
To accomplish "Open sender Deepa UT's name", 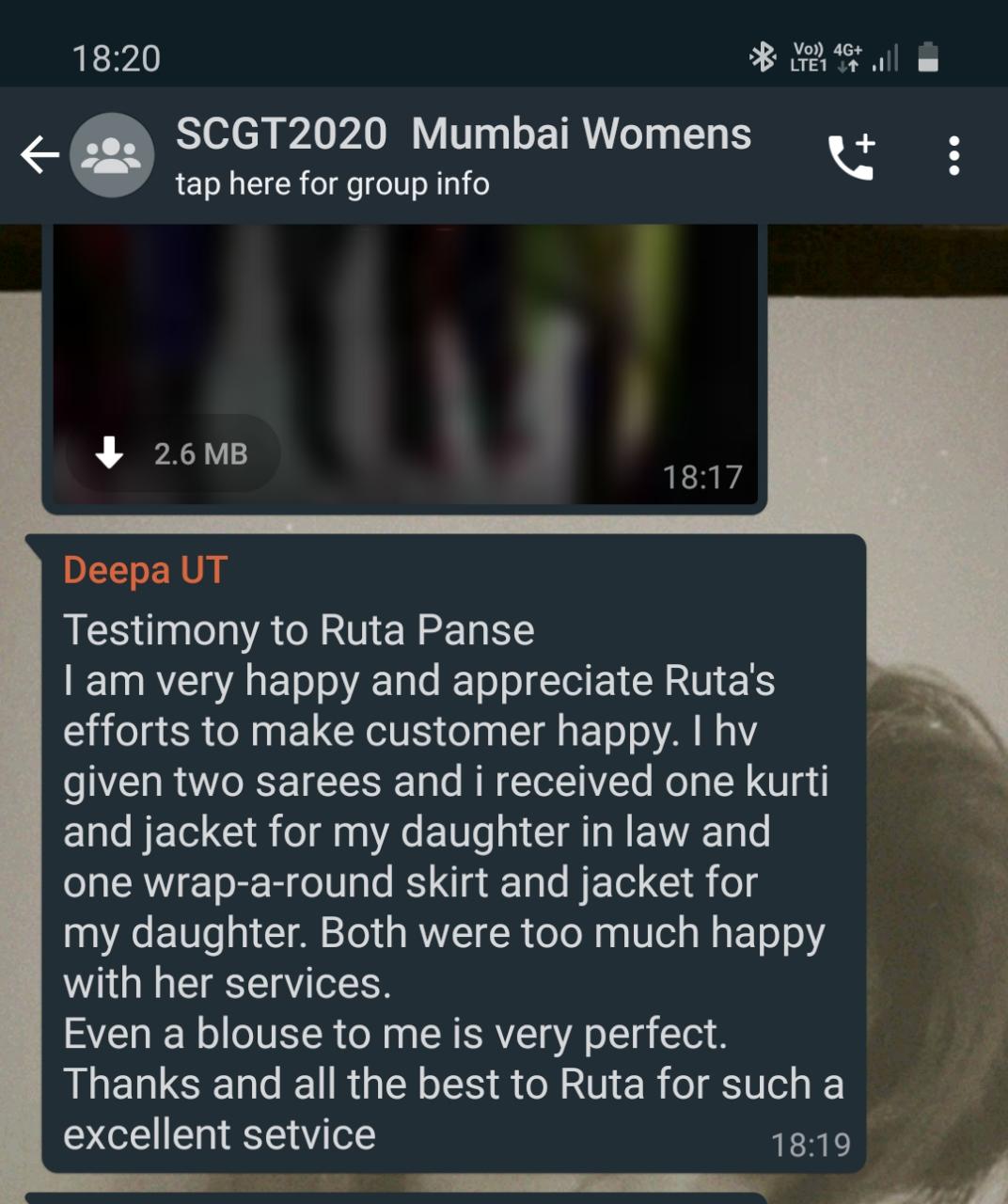I will (145, 570).
